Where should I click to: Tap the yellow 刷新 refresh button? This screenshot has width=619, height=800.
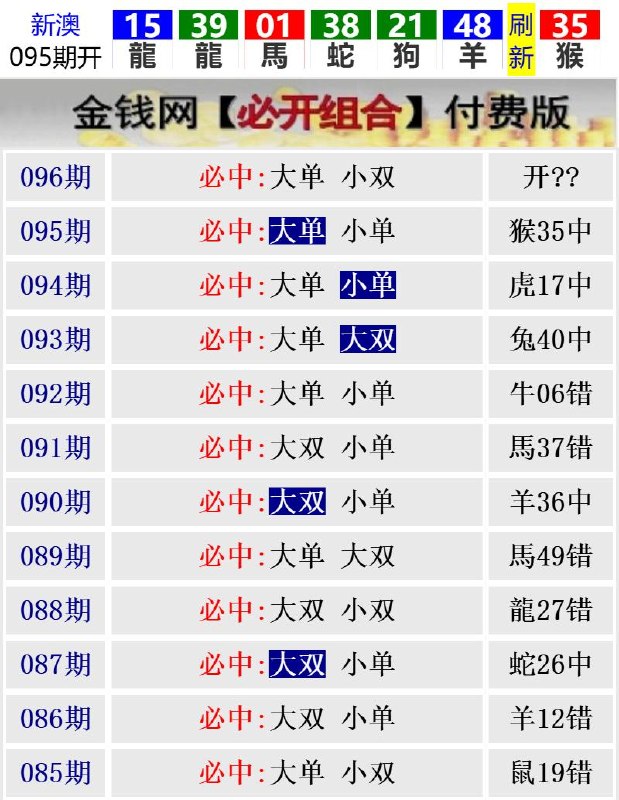(x=521, y=41)
